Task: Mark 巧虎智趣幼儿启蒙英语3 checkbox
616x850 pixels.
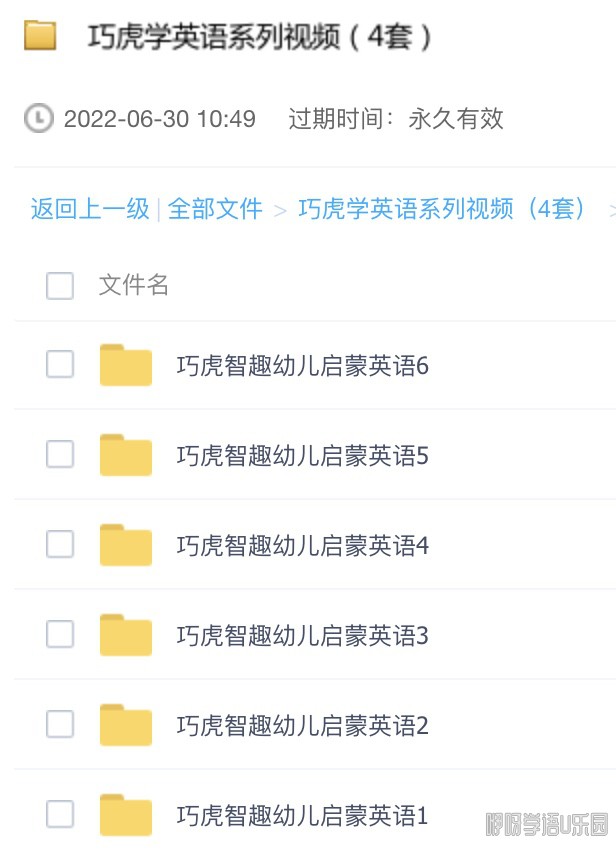Action: 60,634
